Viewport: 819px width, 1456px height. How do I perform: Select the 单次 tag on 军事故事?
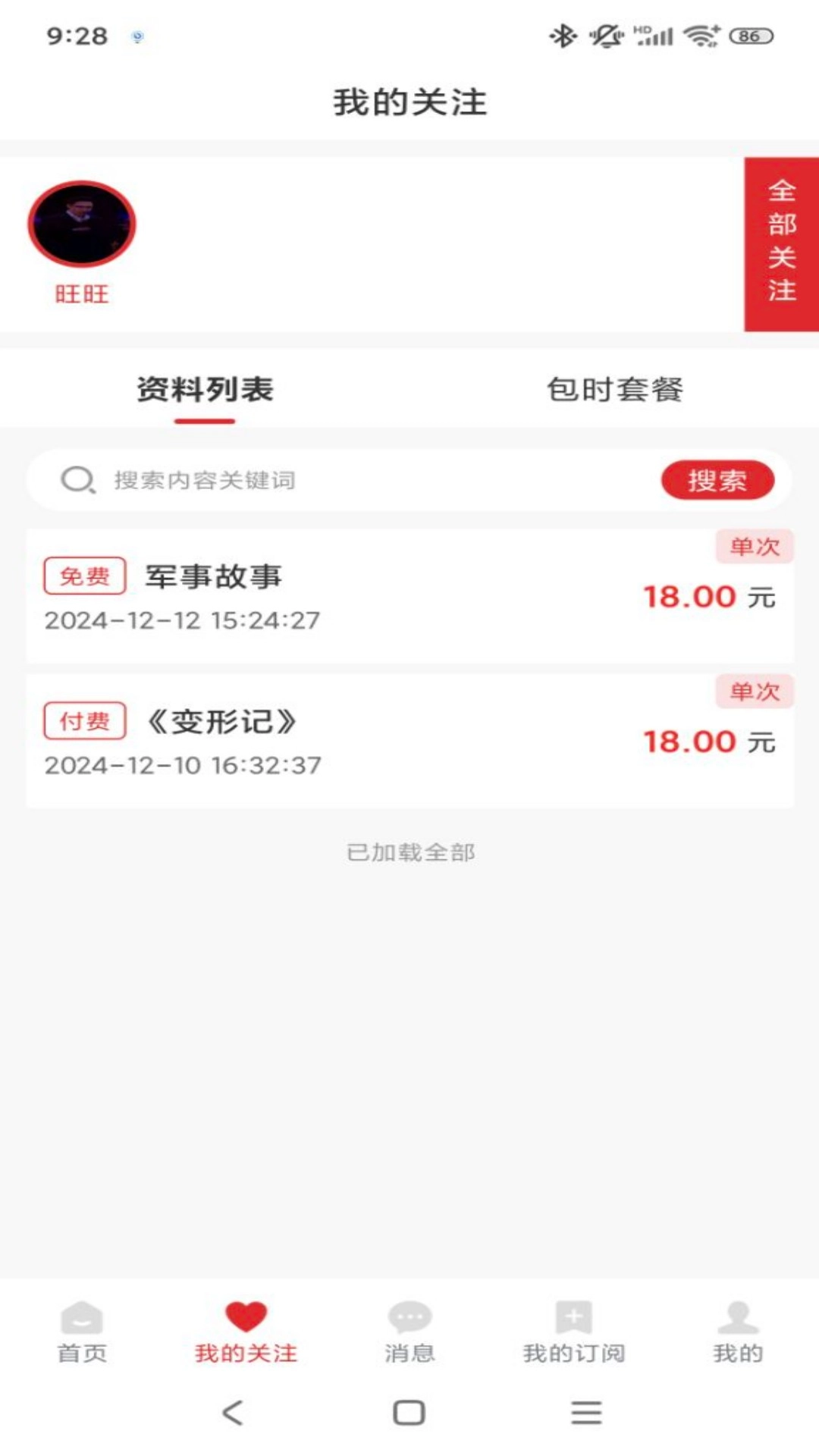754,548
